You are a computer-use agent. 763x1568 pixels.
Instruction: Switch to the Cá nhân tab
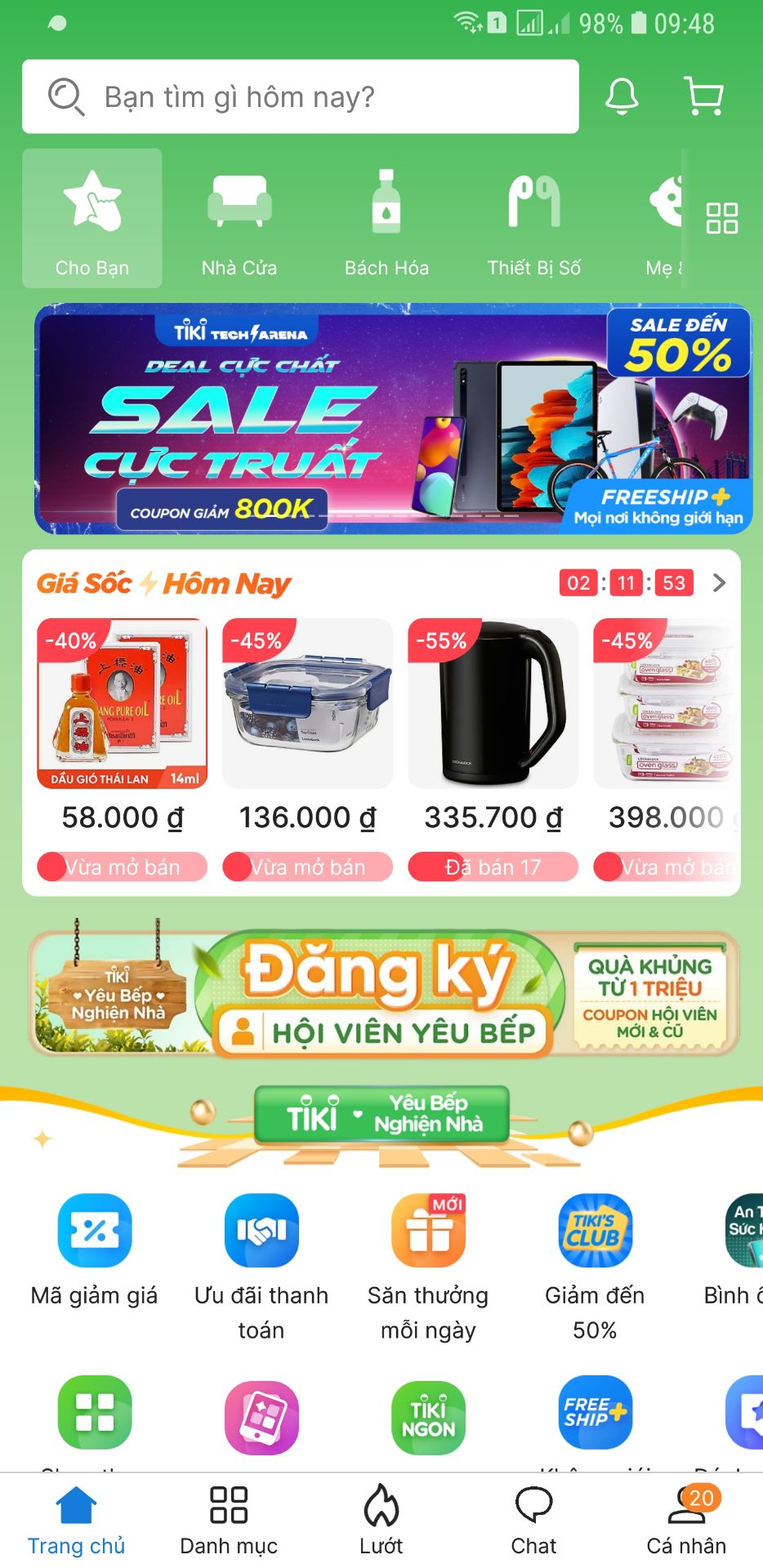(686, 1521)
